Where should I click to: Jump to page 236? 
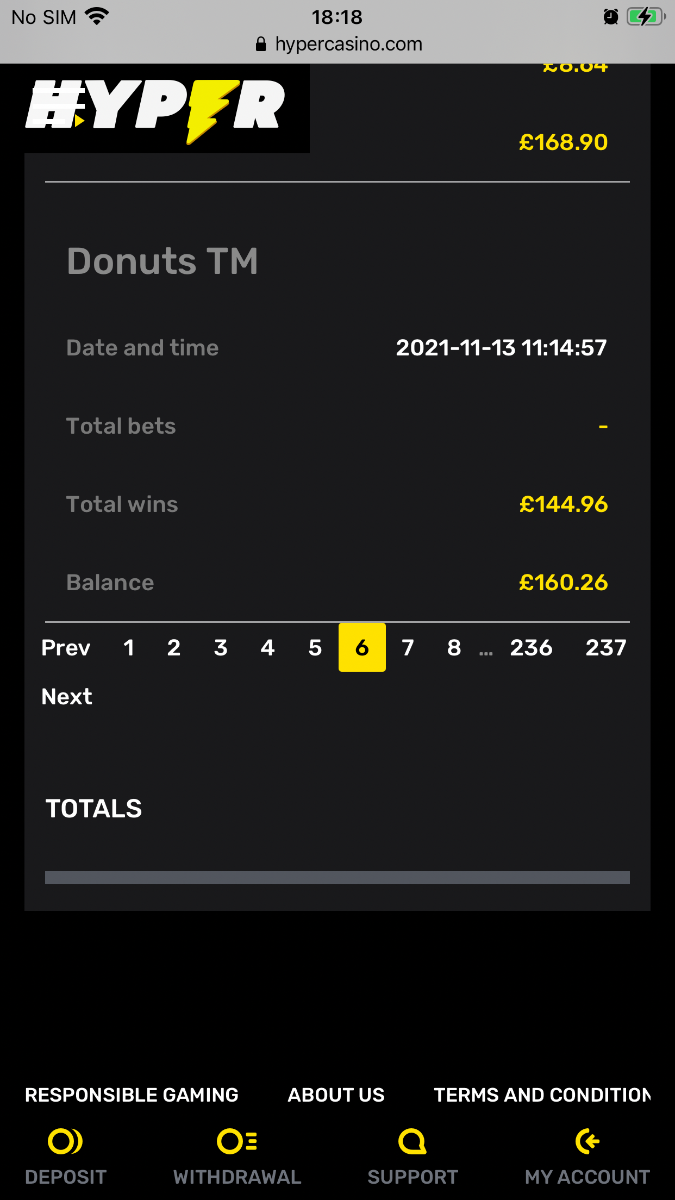point(531,648)
